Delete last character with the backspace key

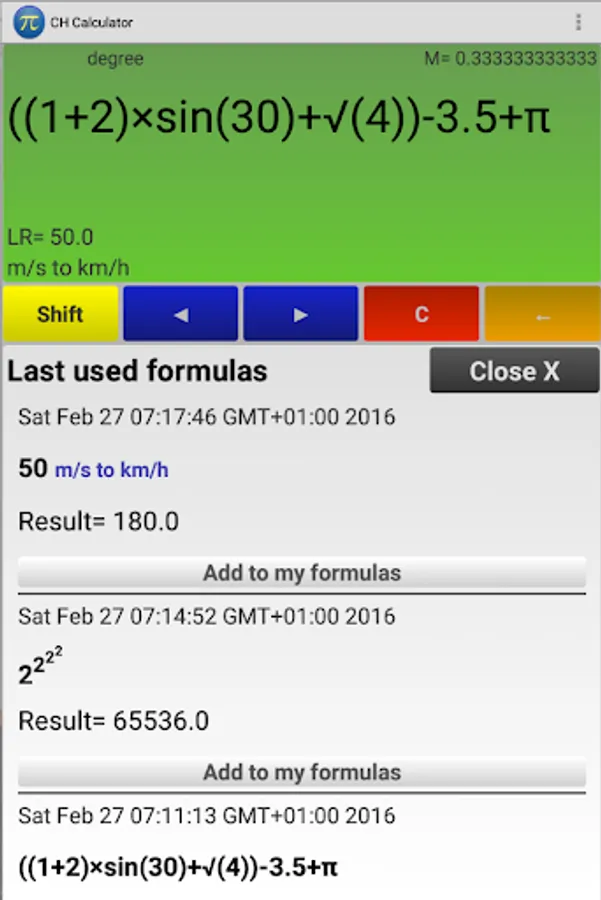[x=542, y=314]
